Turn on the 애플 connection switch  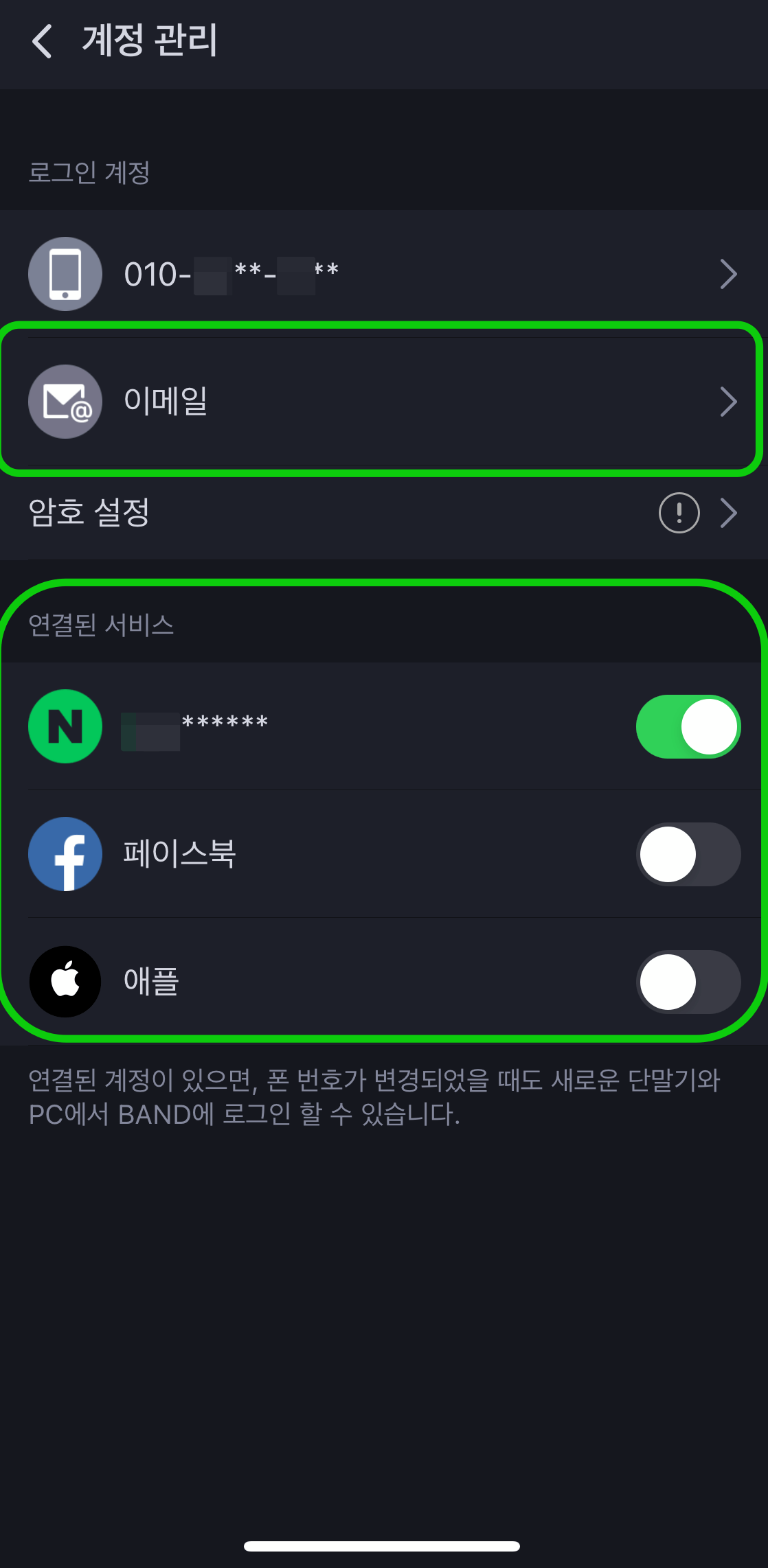(x=688, y=981)
